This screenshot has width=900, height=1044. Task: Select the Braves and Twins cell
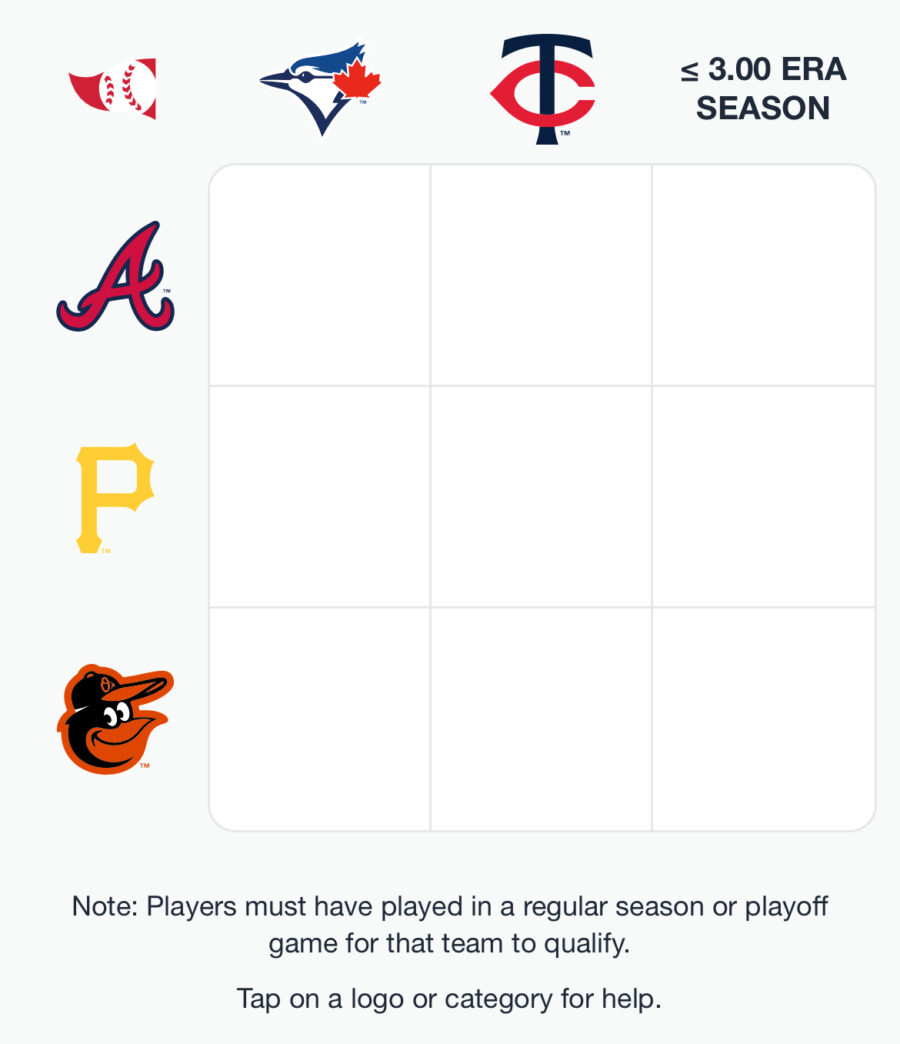541,276
